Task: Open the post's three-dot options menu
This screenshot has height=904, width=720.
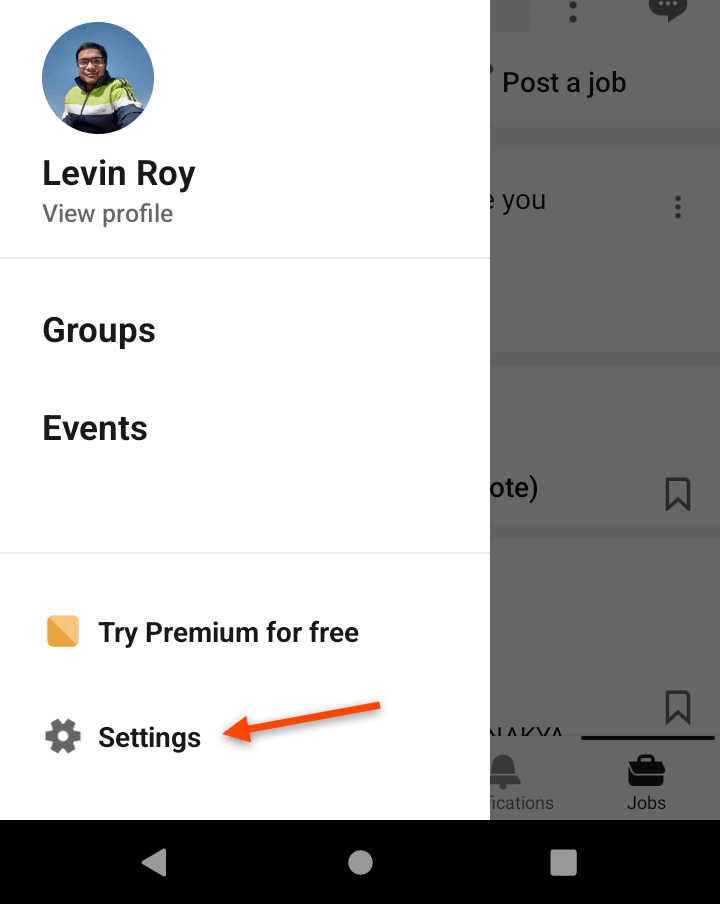Action: pos(678,207)
